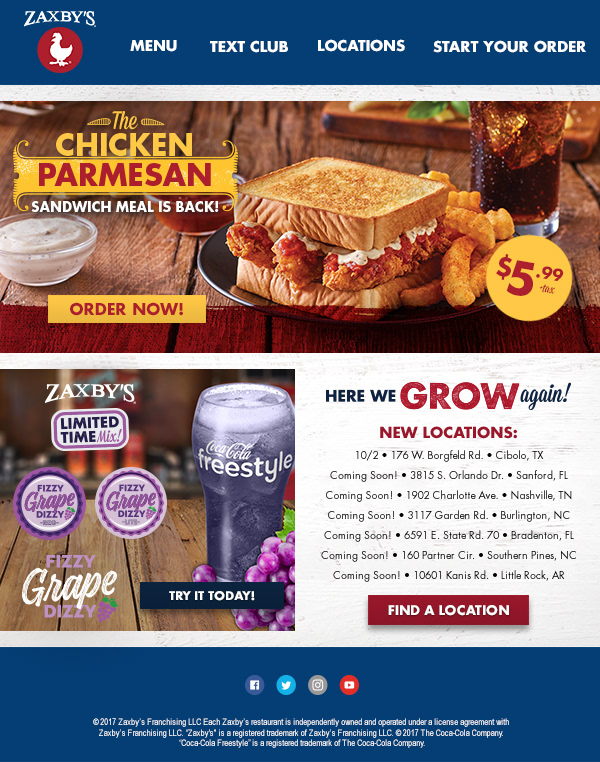Visit Zaxby's Facebook page

click(254, 685)
